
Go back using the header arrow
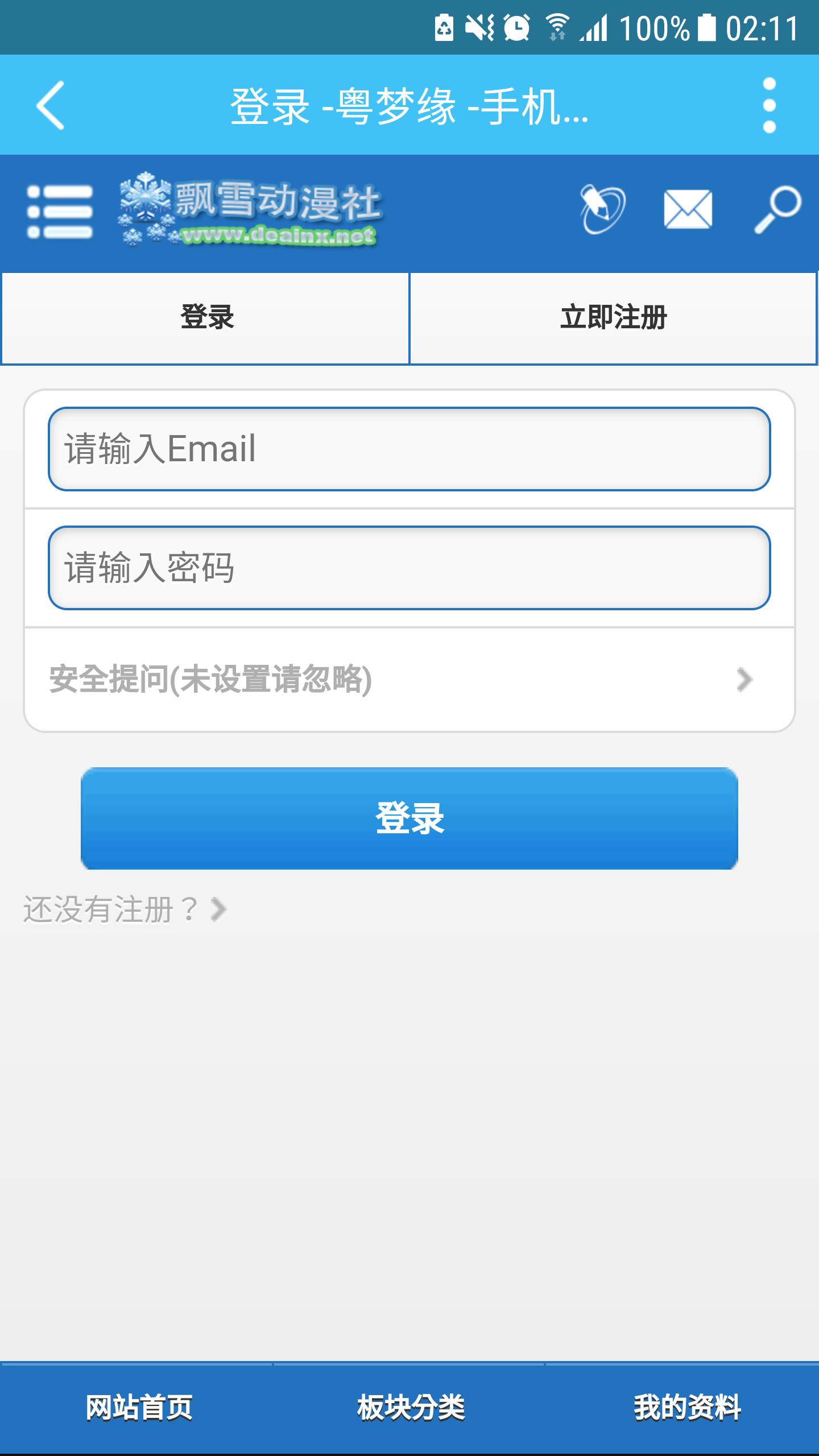click(x=50, y=105)
